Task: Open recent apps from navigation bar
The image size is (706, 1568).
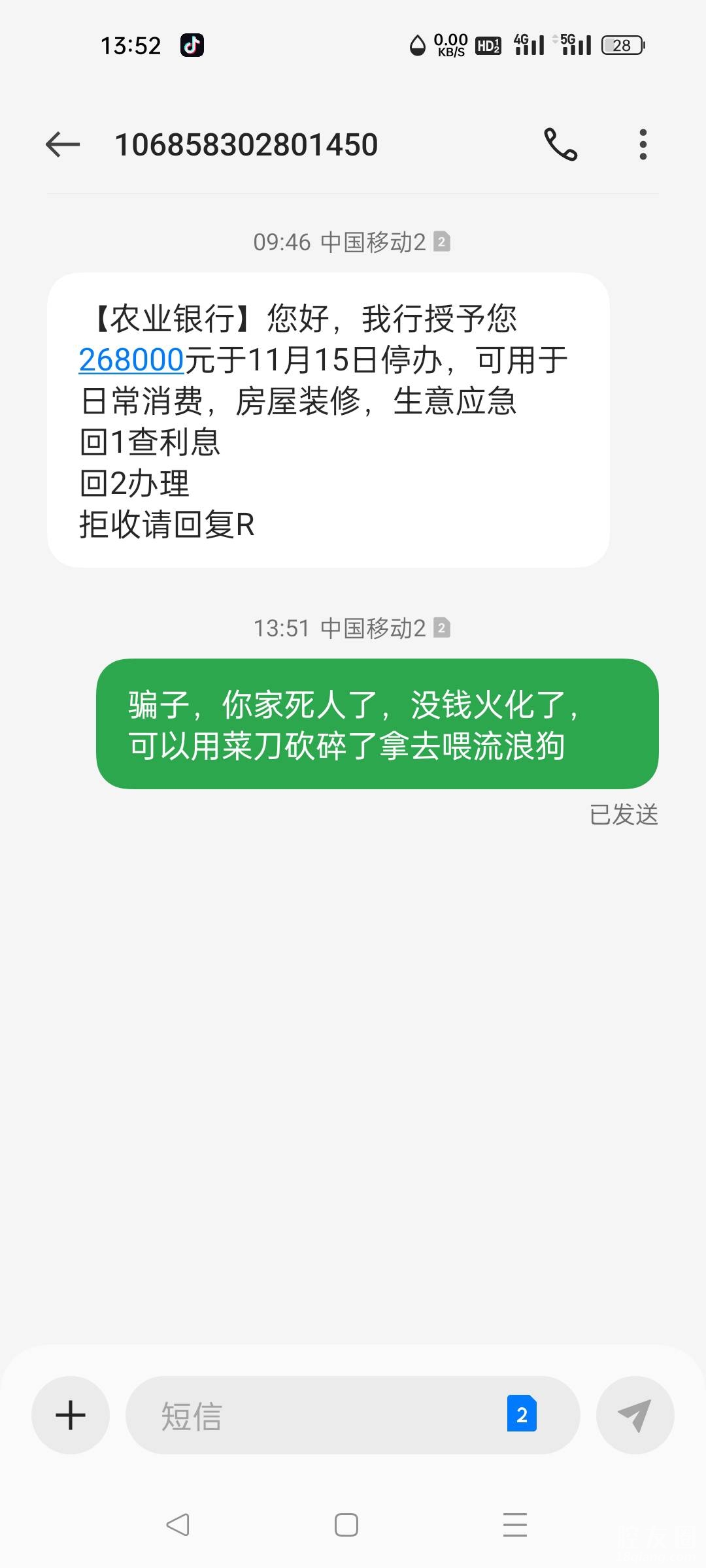Action: click(515, 1525)
